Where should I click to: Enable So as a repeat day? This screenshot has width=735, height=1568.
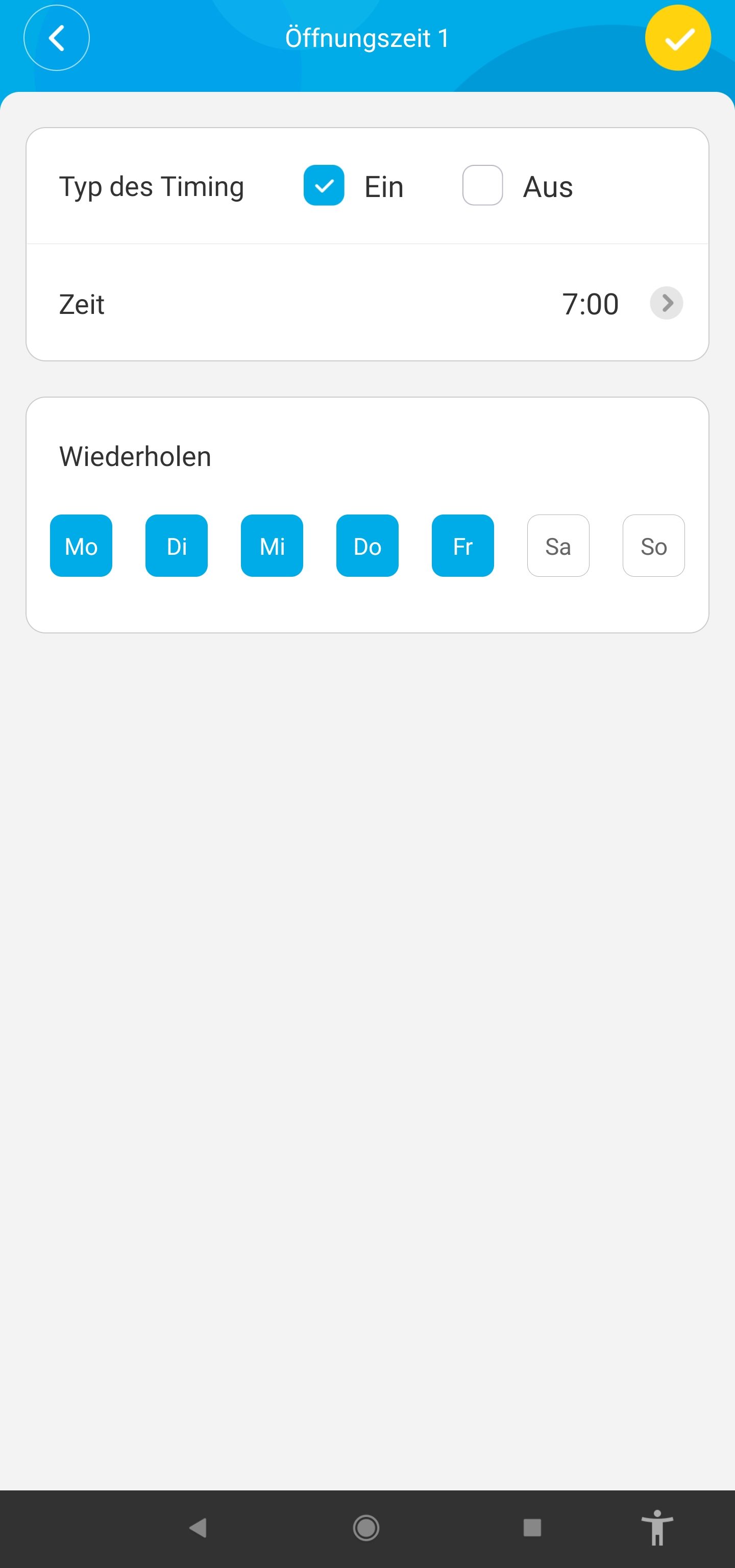(653, 546)
